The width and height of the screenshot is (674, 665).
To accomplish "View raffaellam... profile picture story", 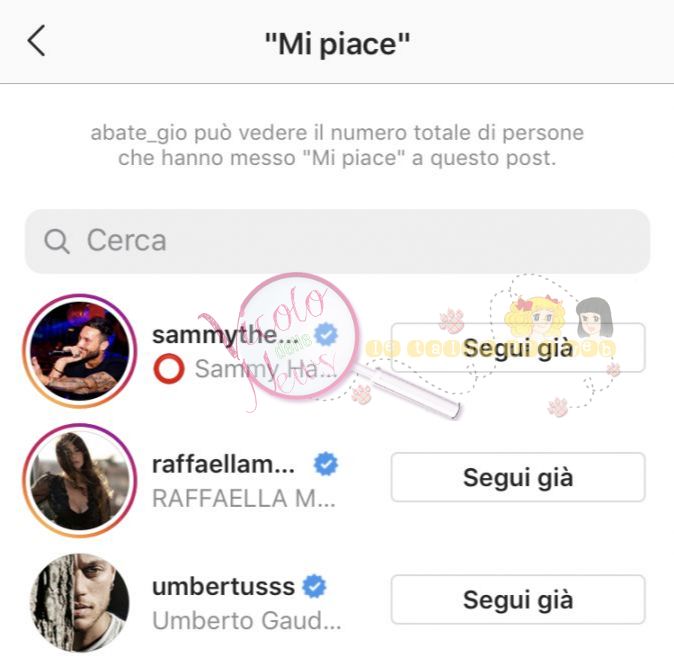I will pos(78,479).
